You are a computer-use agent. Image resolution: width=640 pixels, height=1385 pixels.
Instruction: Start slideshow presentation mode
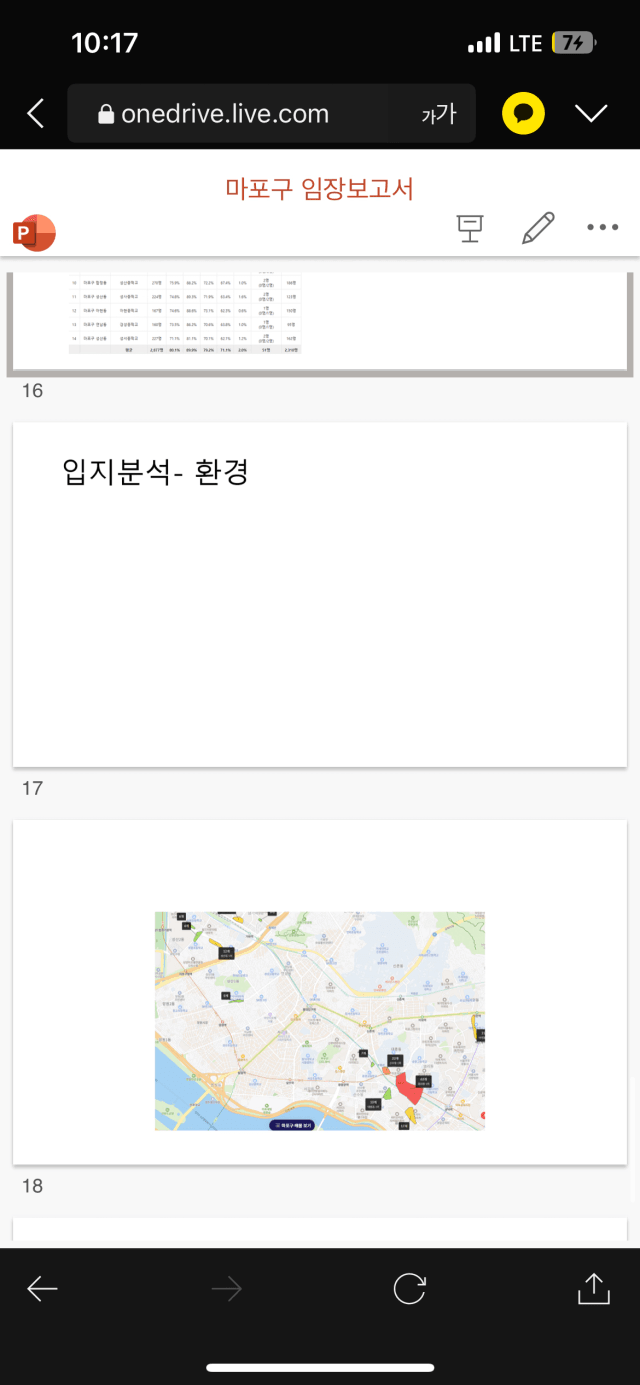click(469, 228)
